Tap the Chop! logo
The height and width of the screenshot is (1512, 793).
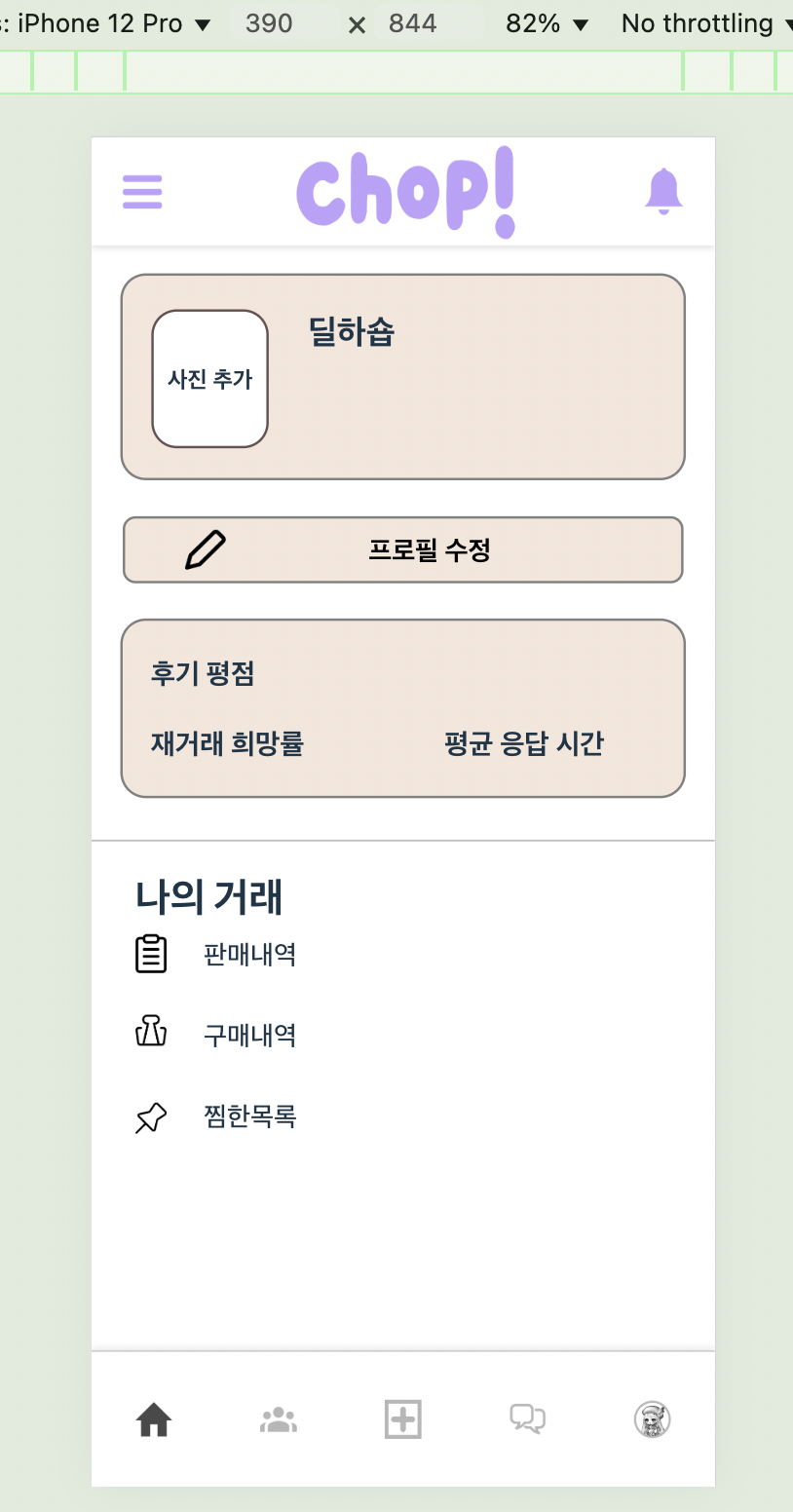[406, 192]
